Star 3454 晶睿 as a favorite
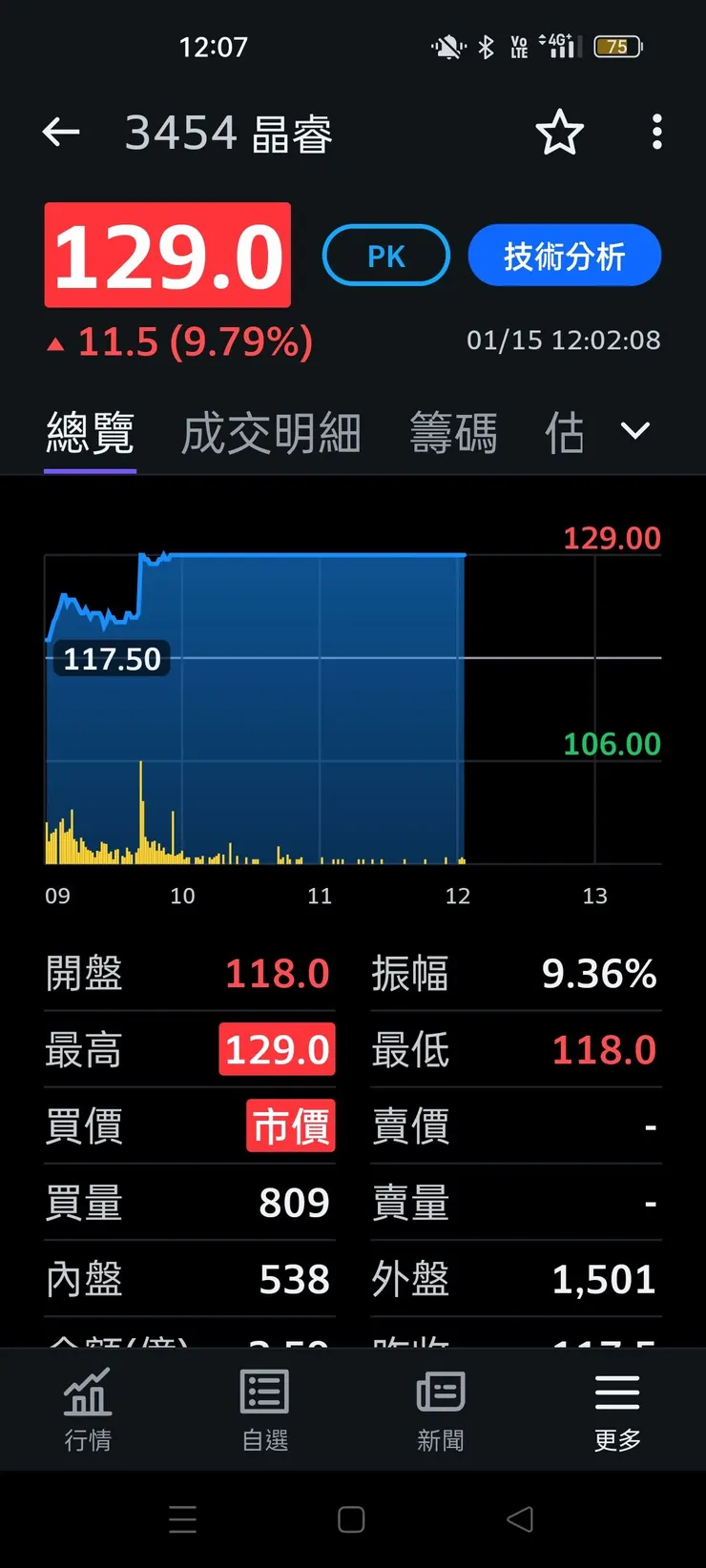 [x=560, y=134]
